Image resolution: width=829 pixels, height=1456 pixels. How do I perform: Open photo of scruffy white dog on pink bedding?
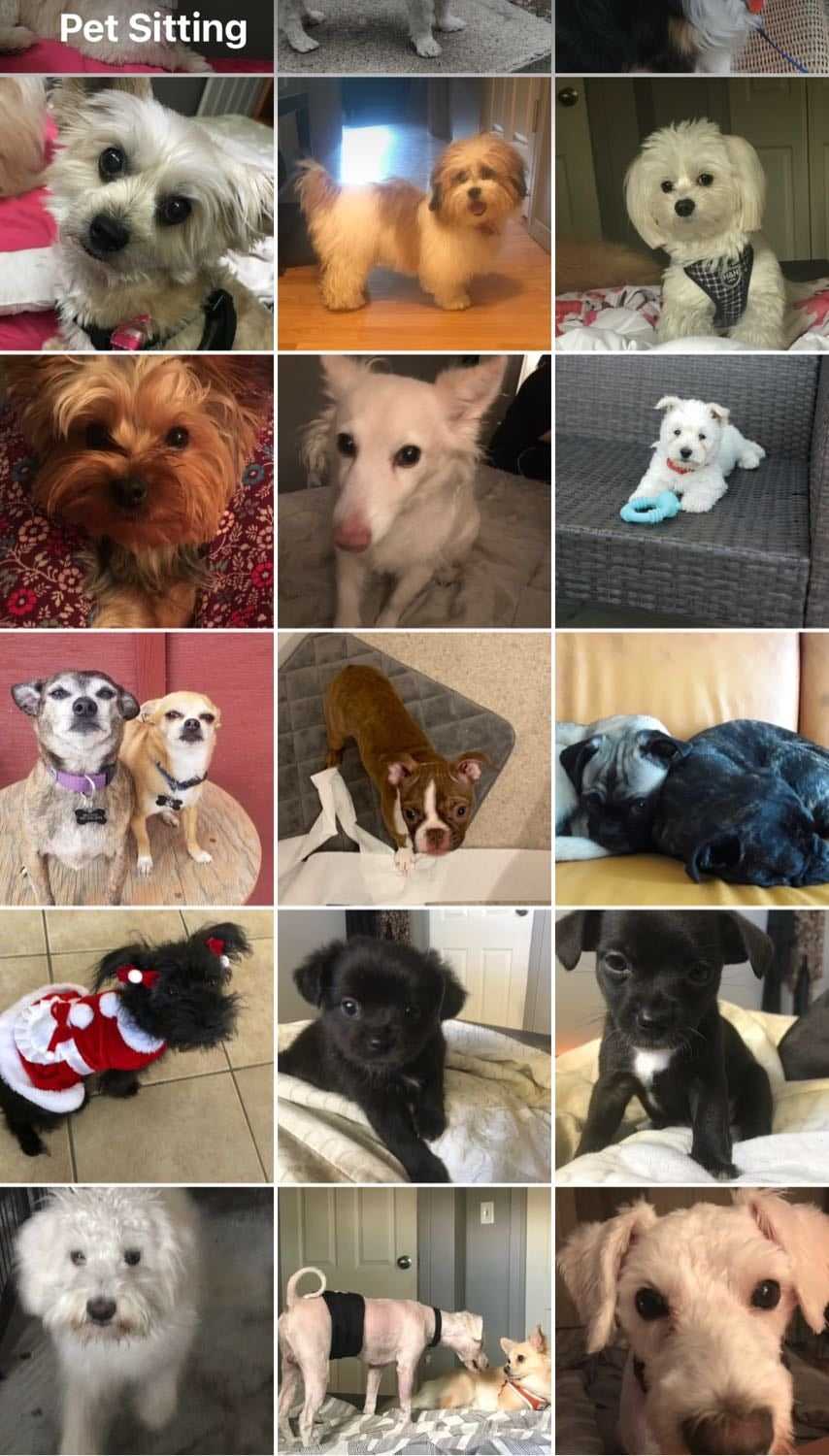[x=136, y=214]
